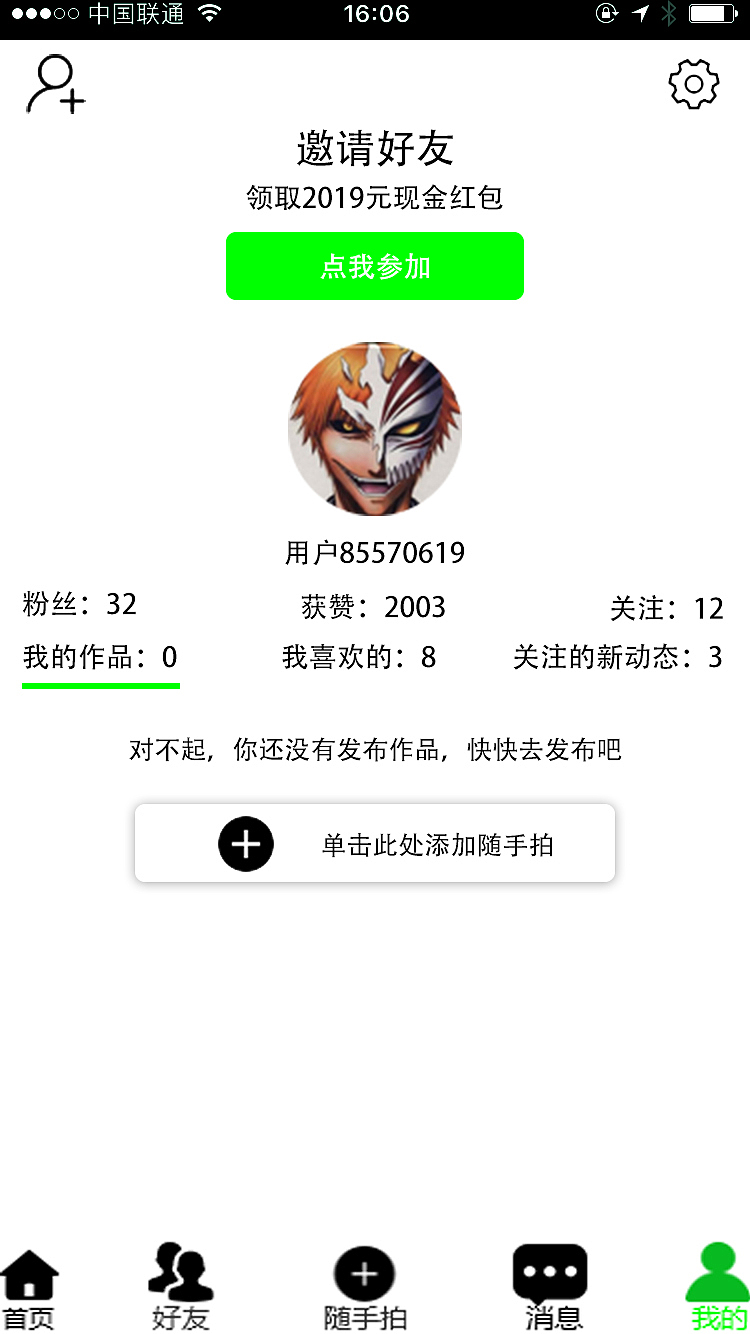Tap the username 用户85570619

(375, 551)
